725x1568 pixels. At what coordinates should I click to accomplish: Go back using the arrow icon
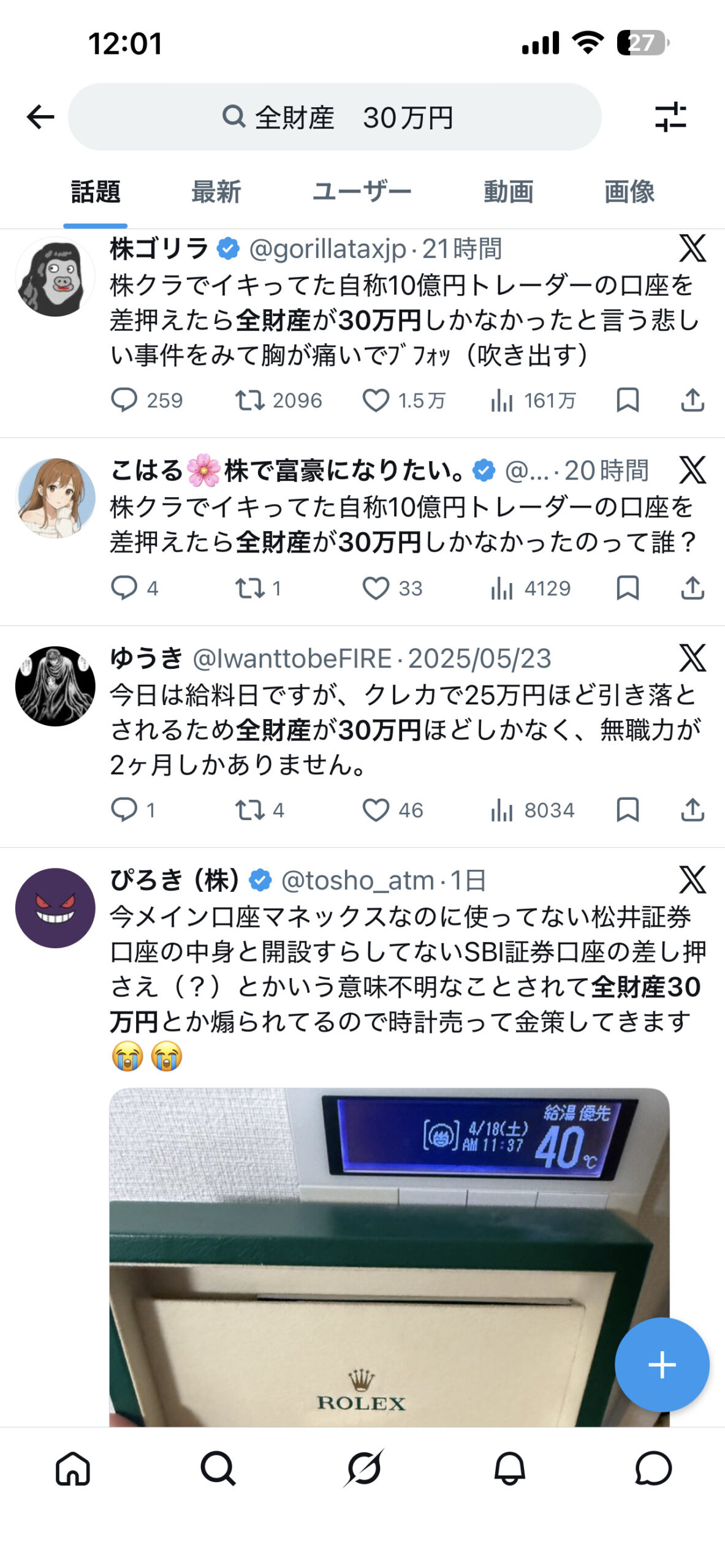click(x=40, y=117)
